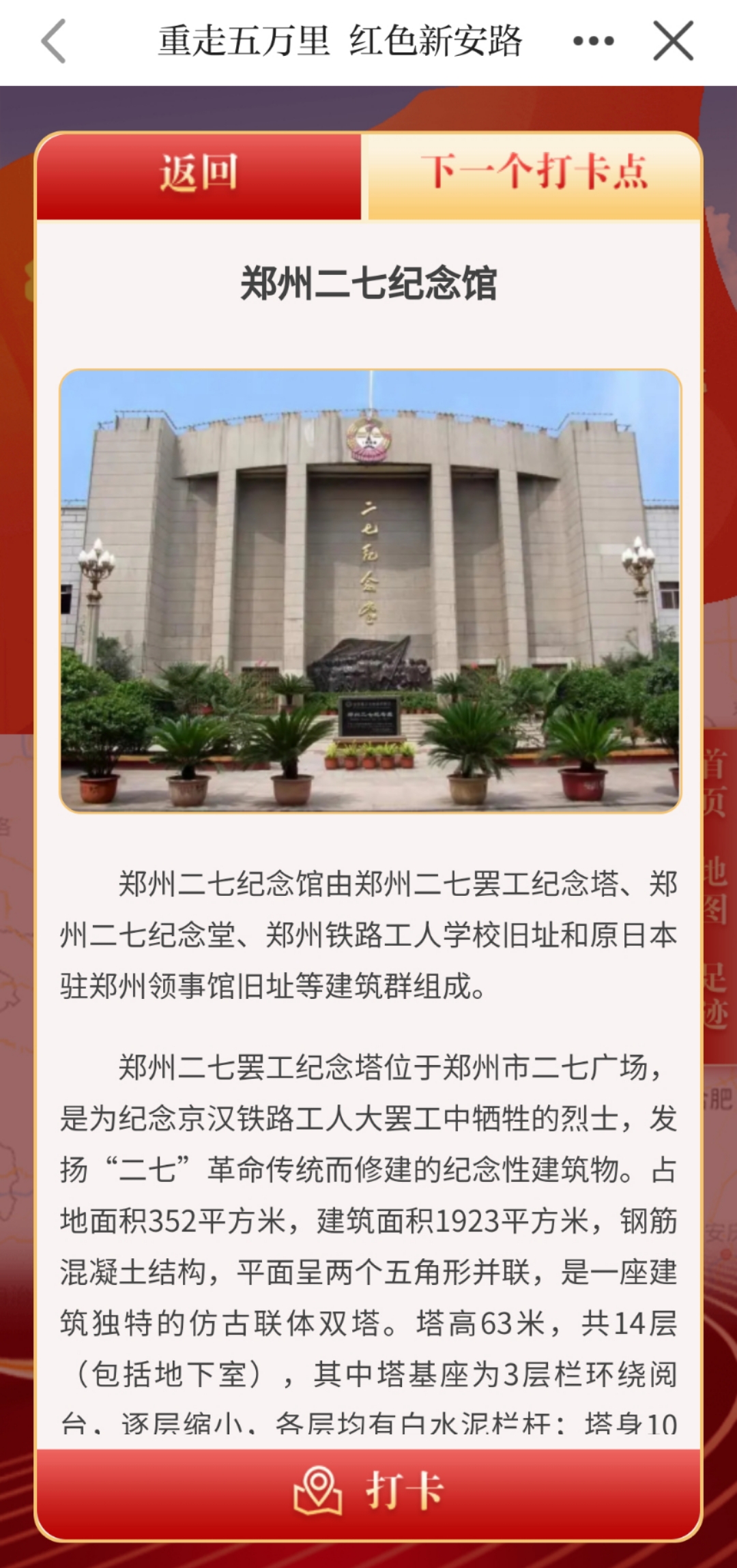Open the three-dot overflow menu
The width and height of the screenshot is (737, 1568).
[593, 41]
